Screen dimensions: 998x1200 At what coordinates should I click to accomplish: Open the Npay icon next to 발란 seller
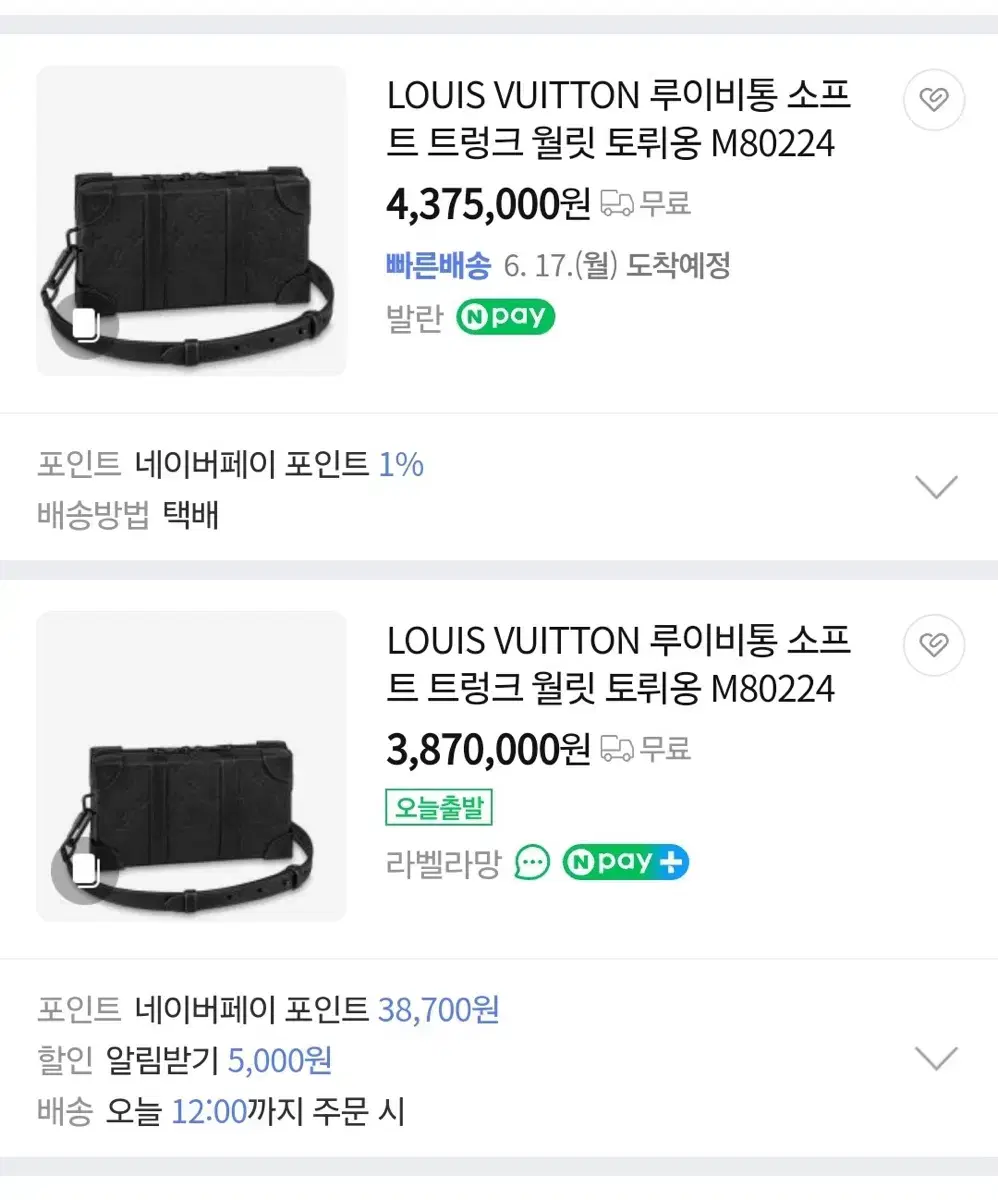[504, 317]
